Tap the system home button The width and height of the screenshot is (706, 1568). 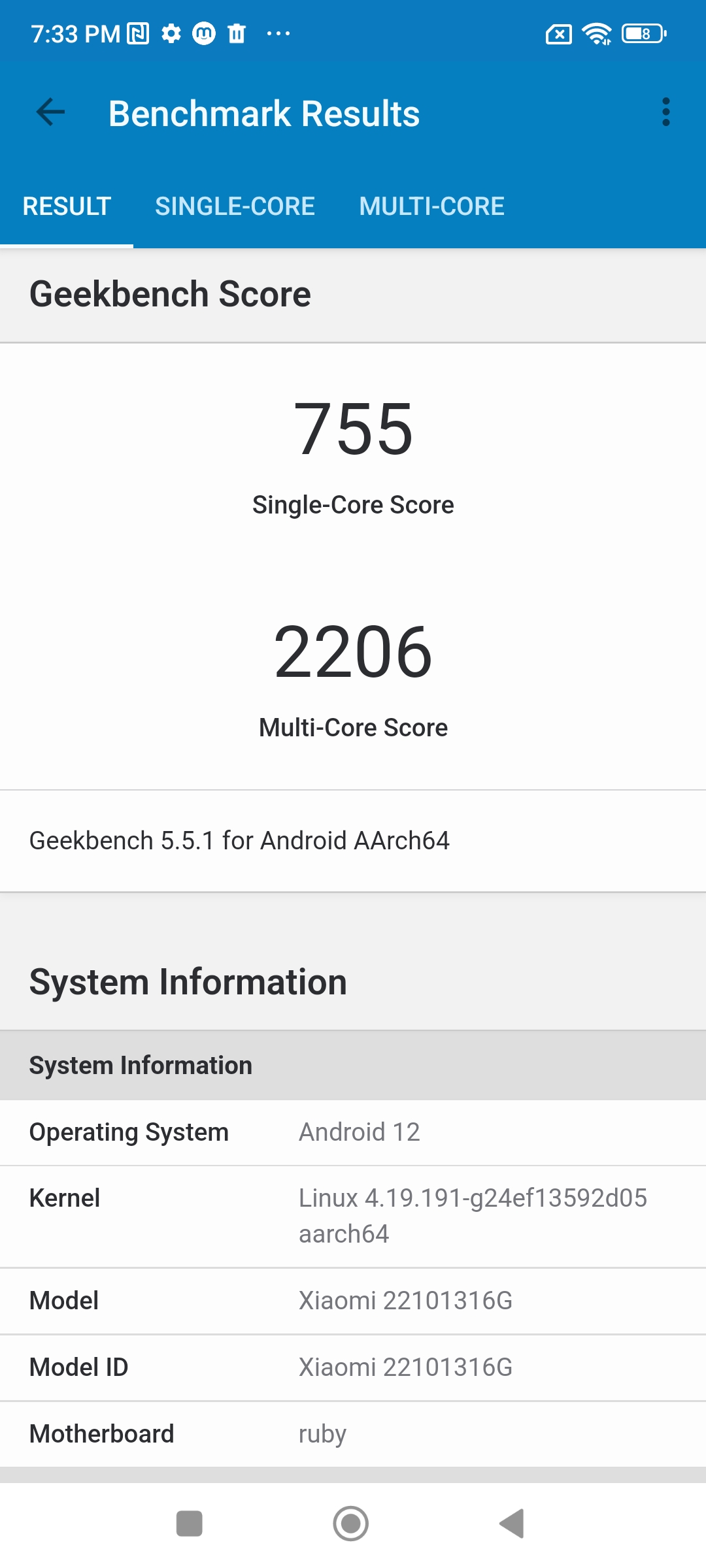(351, 1524)
